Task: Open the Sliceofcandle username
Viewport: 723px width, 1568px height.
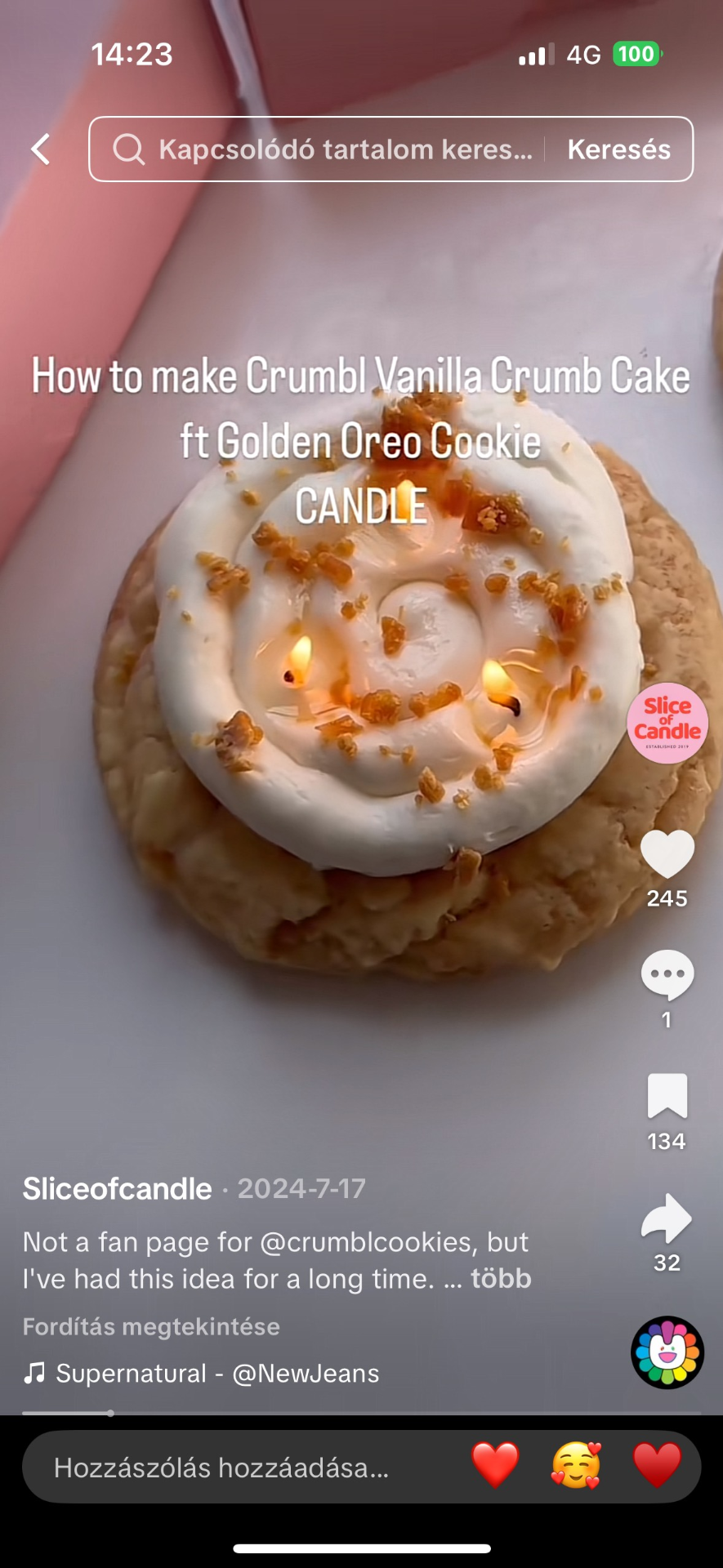Action: (x=117, y=1189)
